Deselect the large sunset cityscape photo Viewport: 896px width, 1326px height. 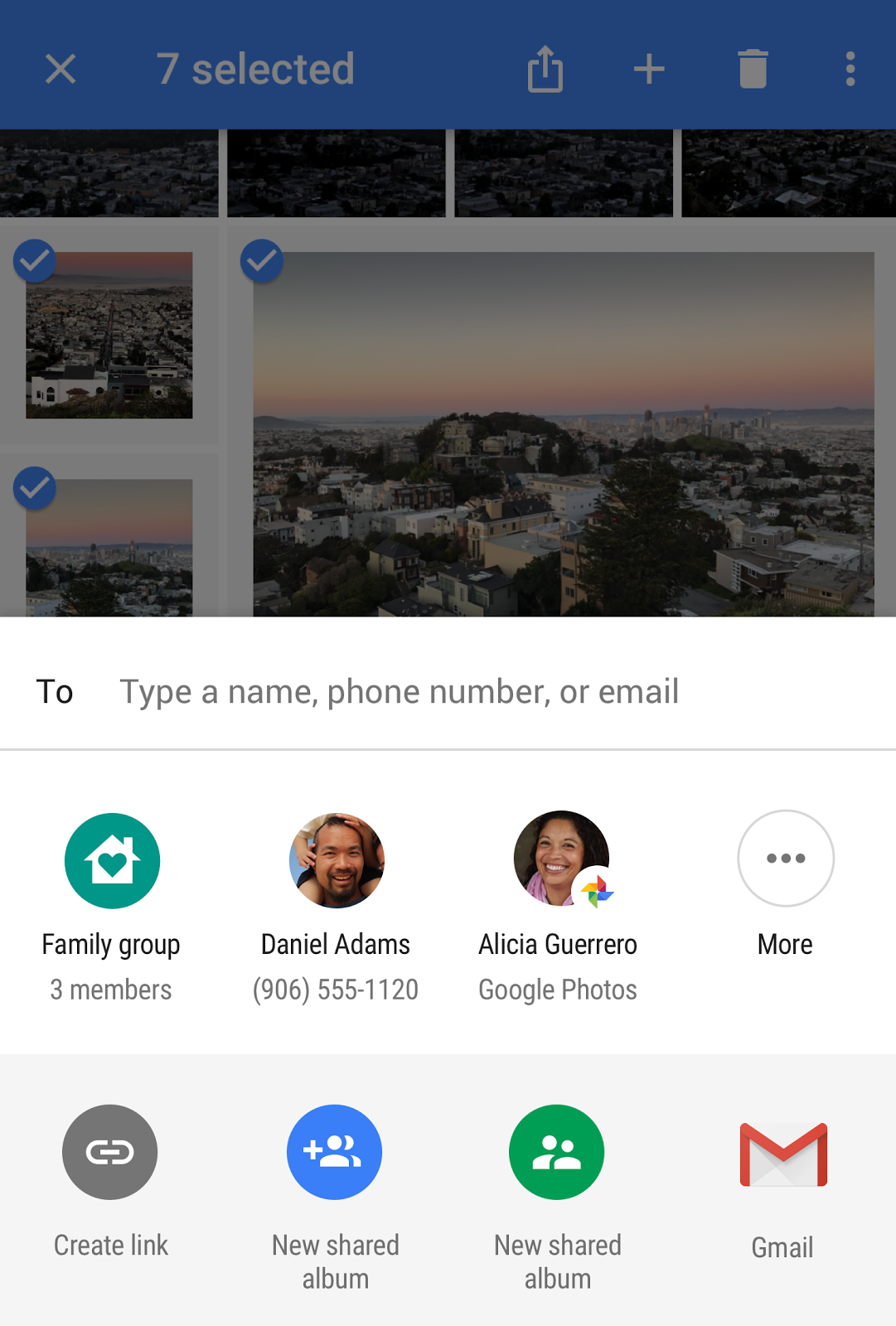click(x=262, y=261)
